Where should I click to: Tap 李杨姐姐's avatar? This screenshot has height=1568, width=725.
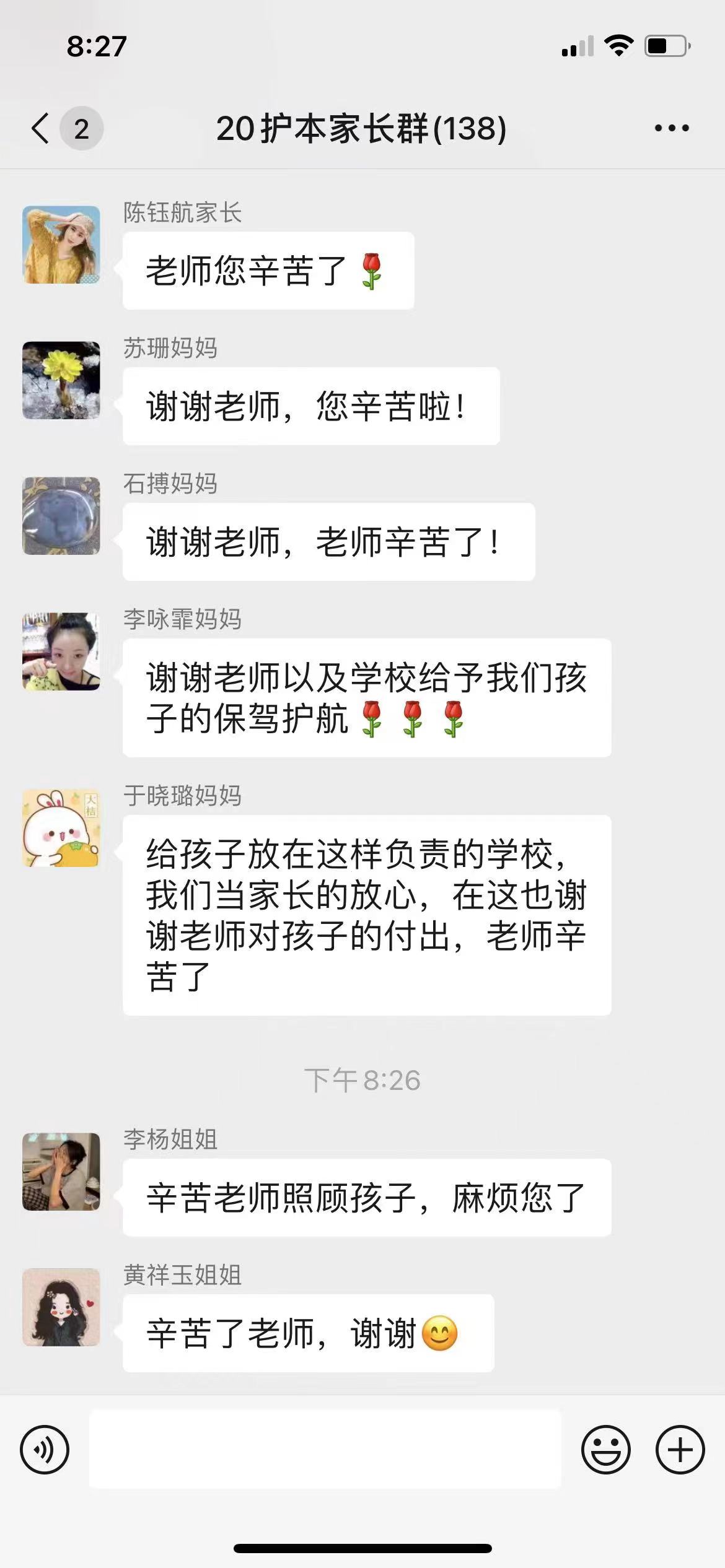coord(61,1172)
